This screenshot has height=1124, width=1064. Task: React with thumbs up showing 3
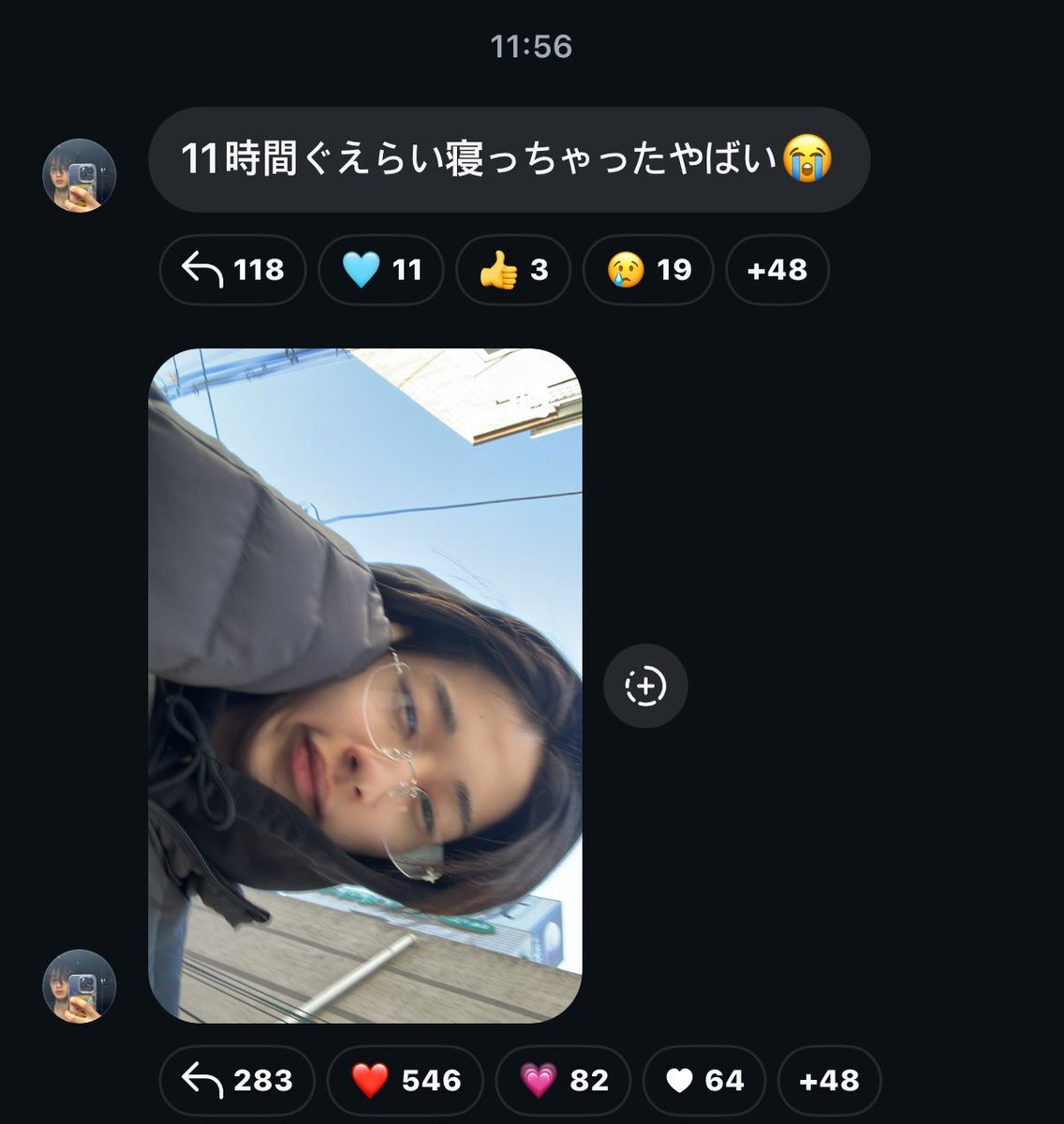click(512, 270)
